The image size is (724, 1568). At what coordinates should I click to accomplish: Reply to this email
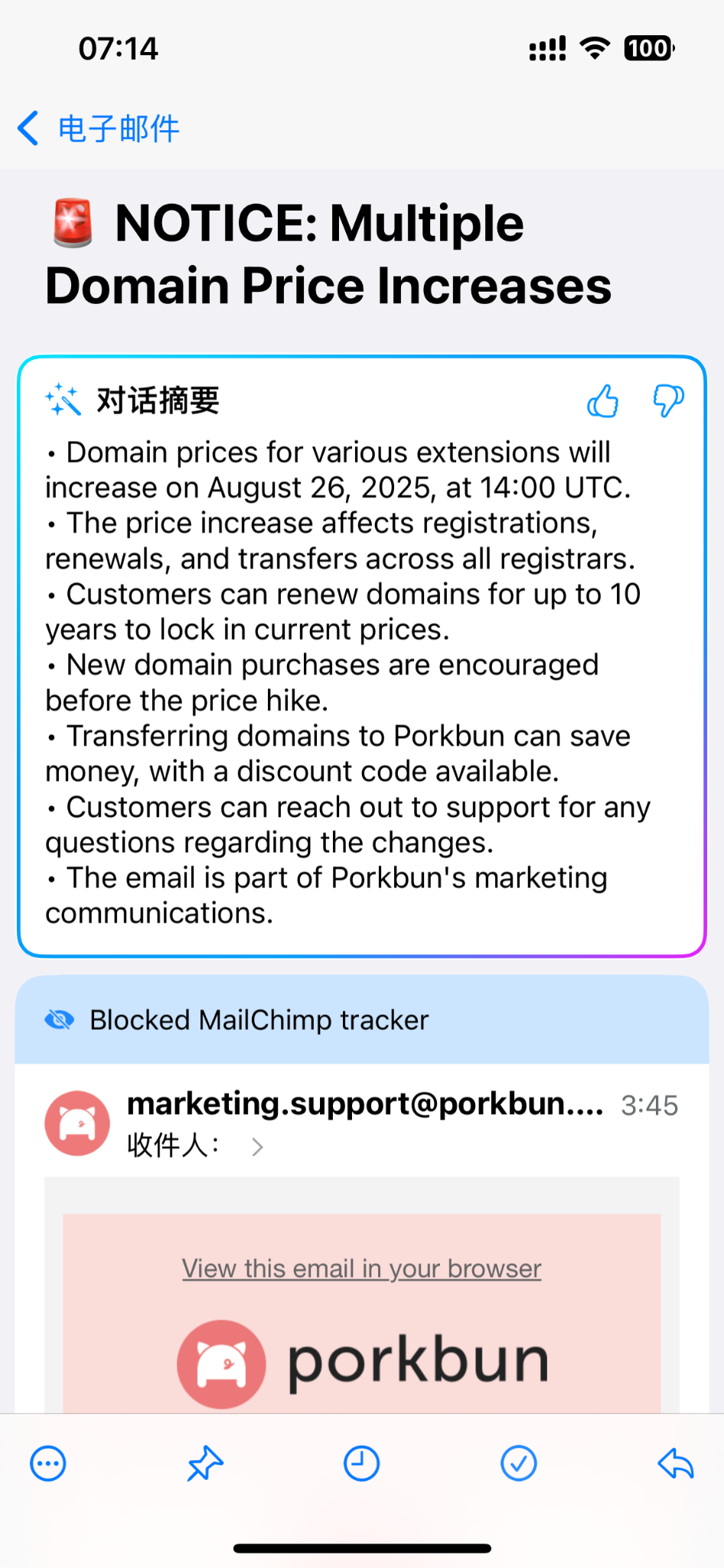(676, 1464)
